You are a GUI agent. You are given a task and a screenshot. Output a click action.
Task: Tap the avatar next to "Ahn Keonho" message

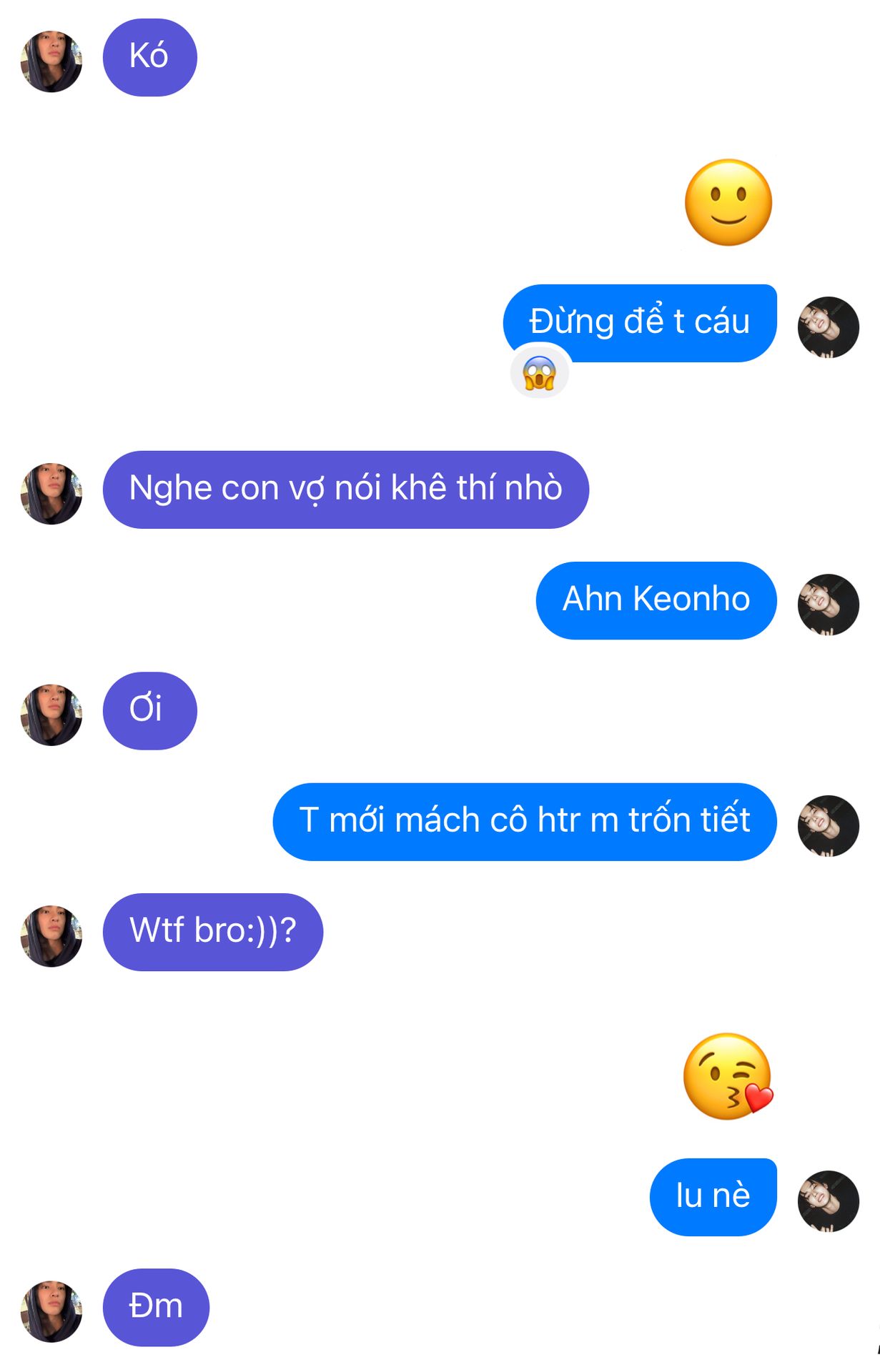[x=828, y=605]
